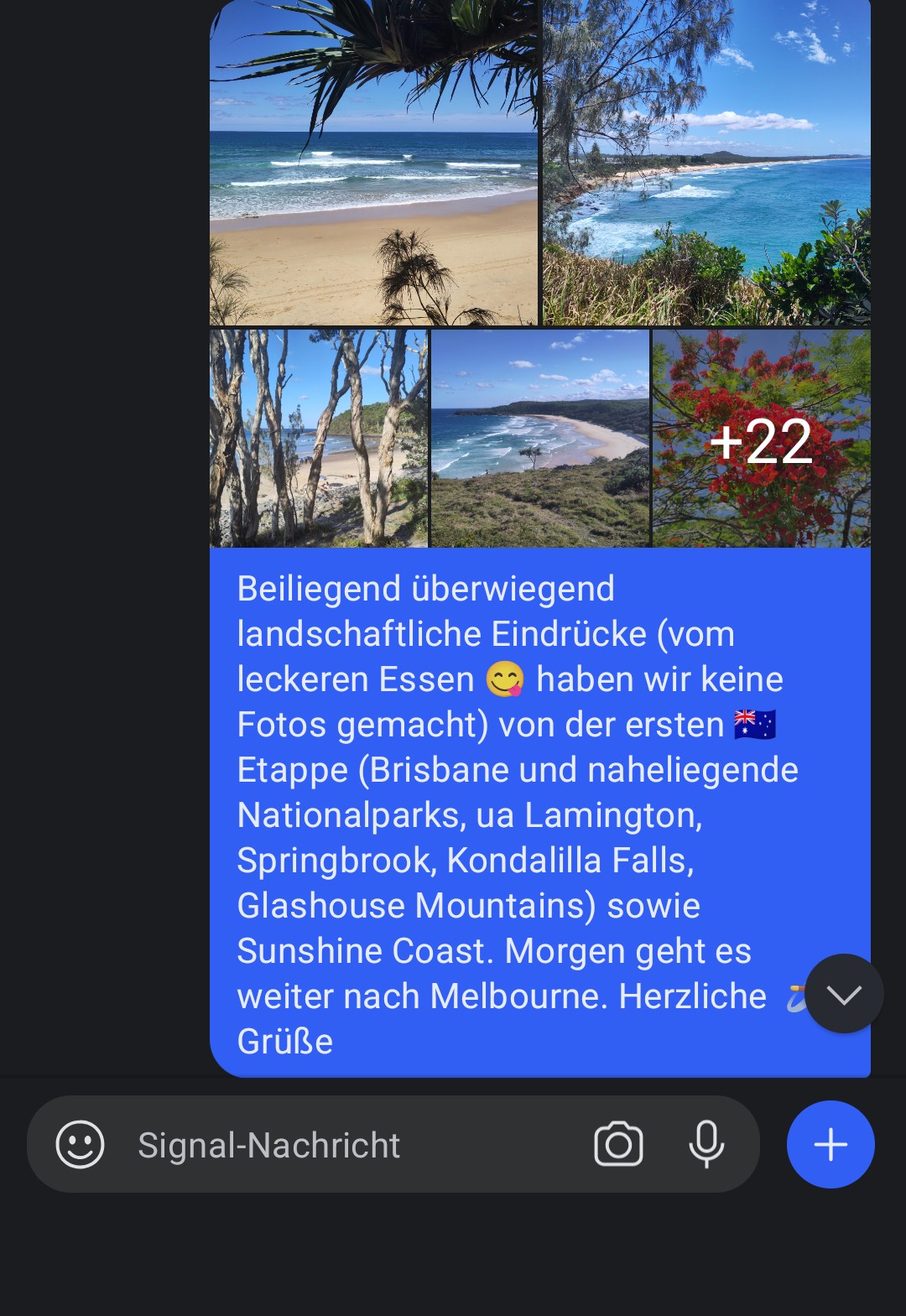This screenshot has height=1316, width=906.
Task: Jump to the latest message with the down arrow
Action: pyautogui.click(x=844, y=994)
